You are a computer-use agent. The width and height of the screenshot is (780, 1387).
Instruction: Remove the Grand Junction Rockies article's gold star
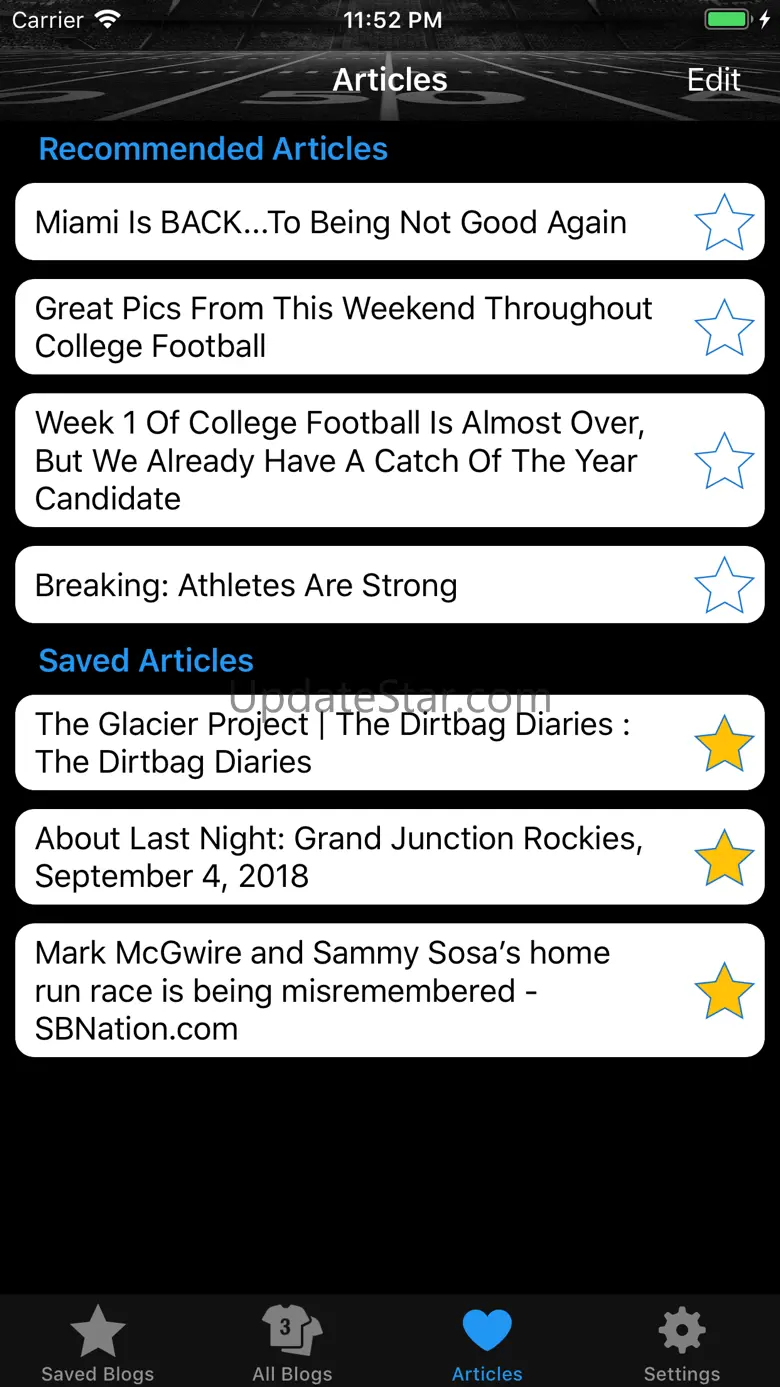pos(723,857)
